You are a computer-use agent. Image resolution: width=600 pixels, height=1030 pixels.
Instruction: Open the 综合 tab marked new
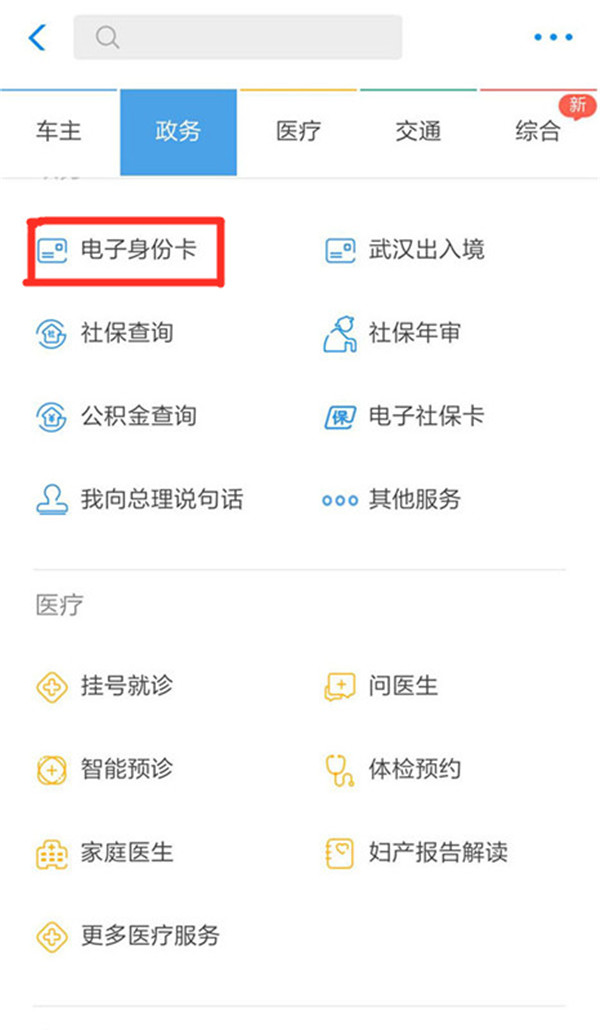(539, 132)
